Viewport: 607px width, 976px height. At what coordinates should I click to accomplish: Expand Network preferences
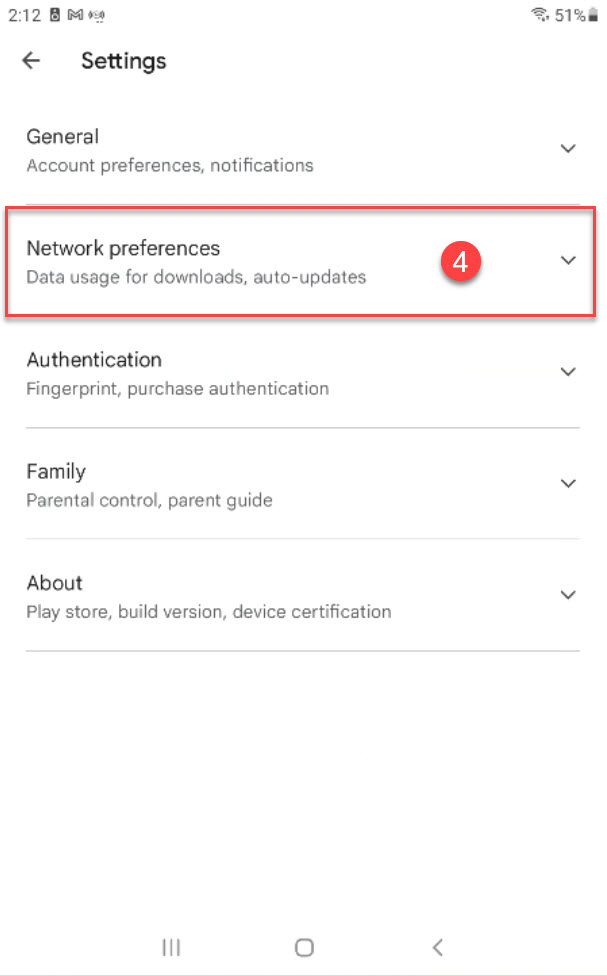[x=303, y=261]
